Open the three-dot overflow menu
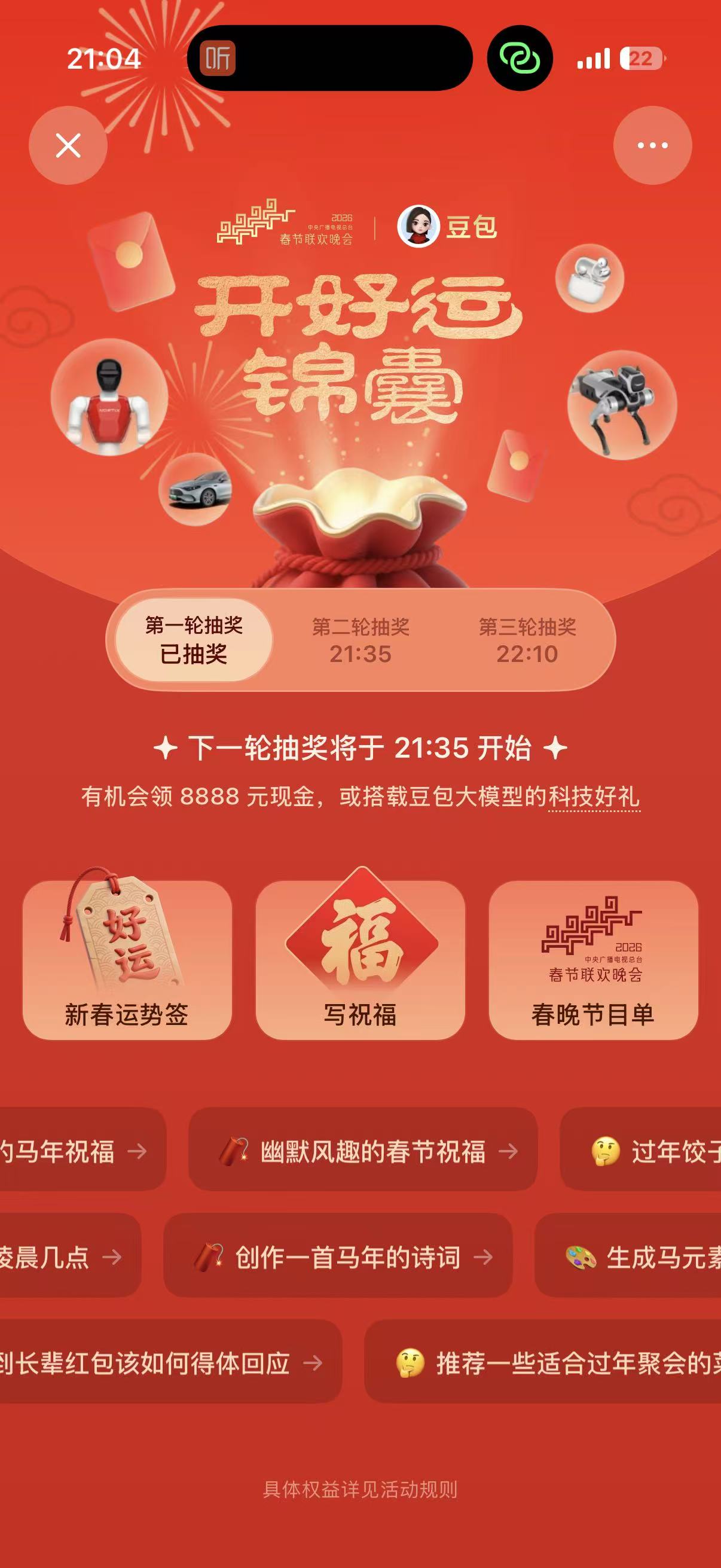Viewport: 721px width, 1568px height. tap(652, 145)
